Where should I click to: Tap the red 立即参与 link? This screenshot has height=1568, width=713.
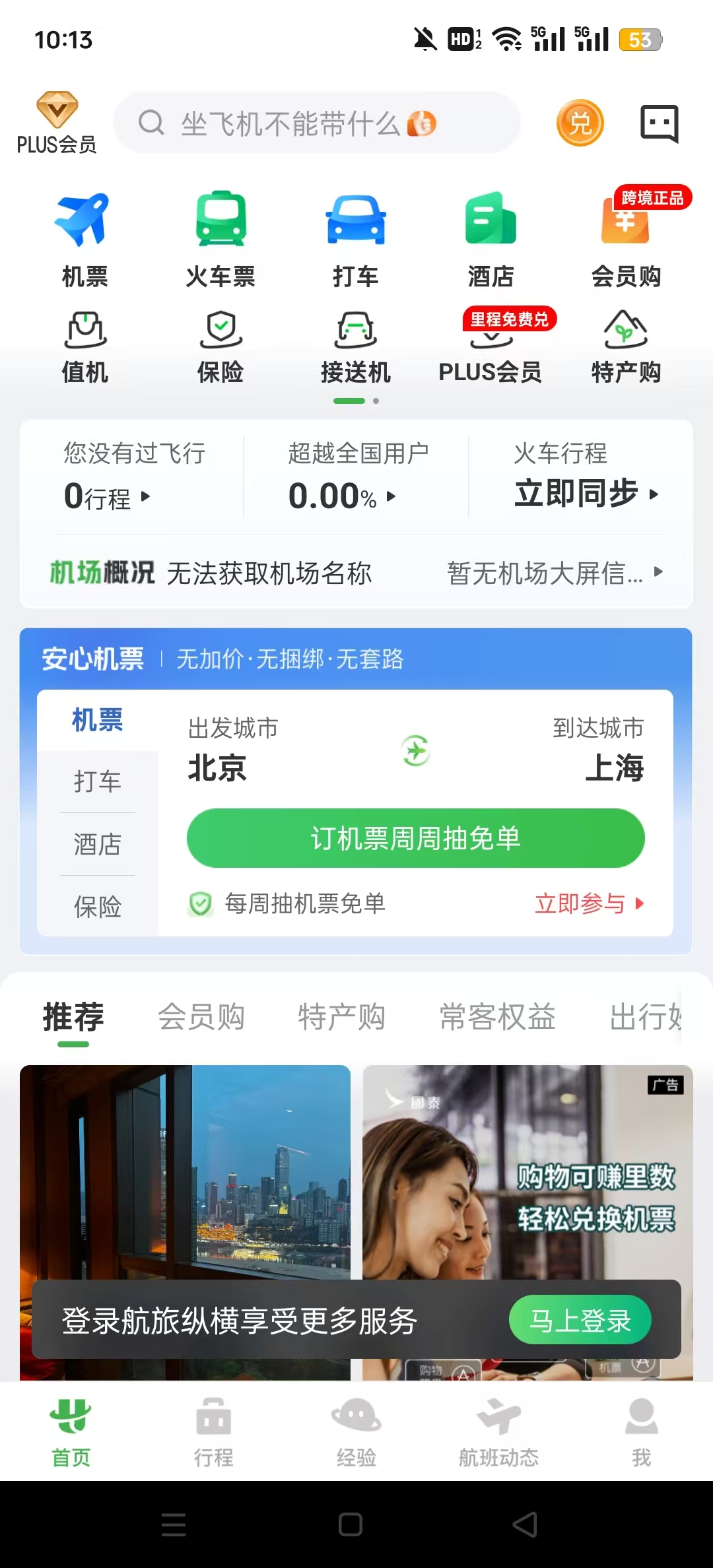(589, 903)
